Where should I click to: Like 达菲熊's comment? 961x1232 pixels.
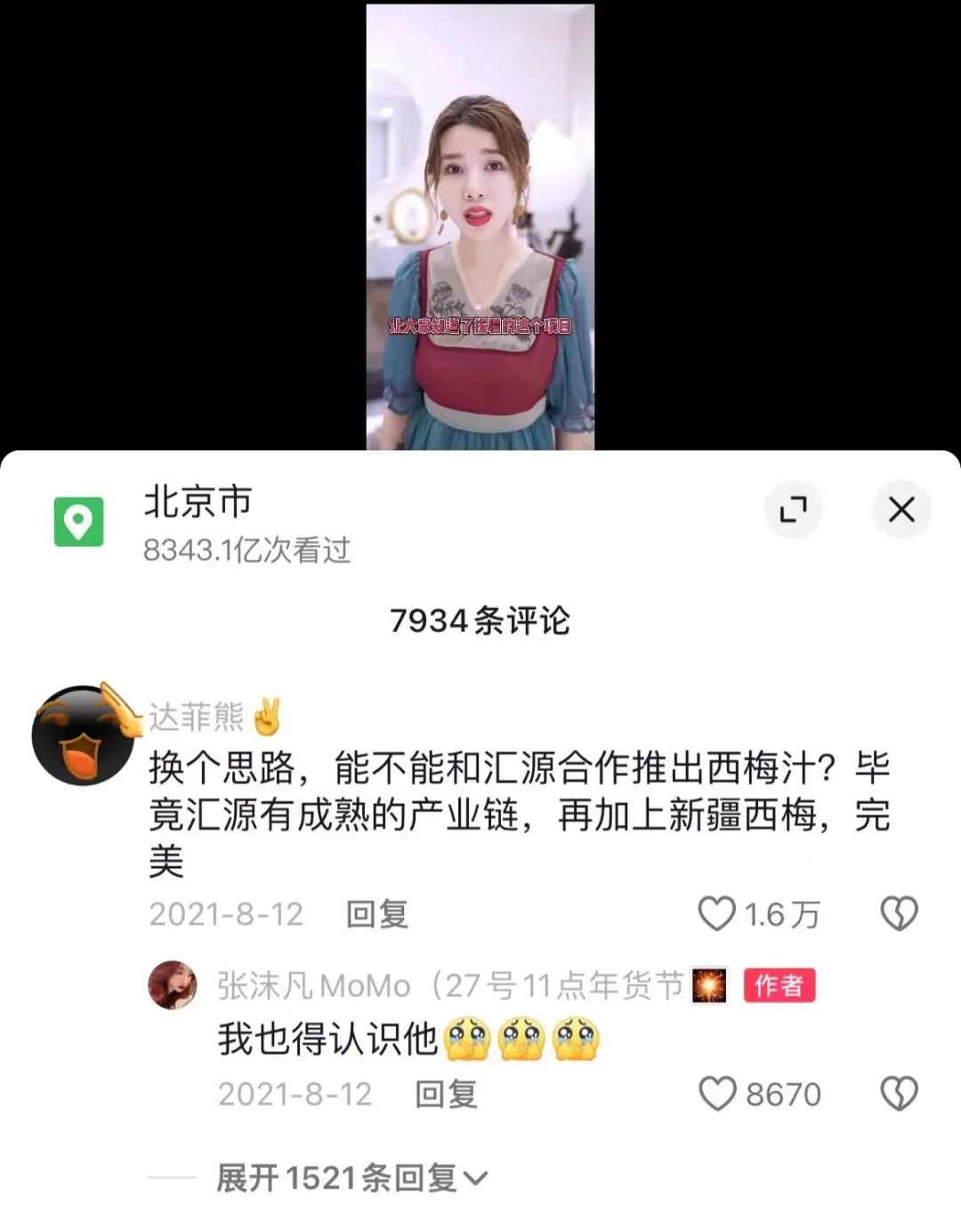tap(717, 914)
